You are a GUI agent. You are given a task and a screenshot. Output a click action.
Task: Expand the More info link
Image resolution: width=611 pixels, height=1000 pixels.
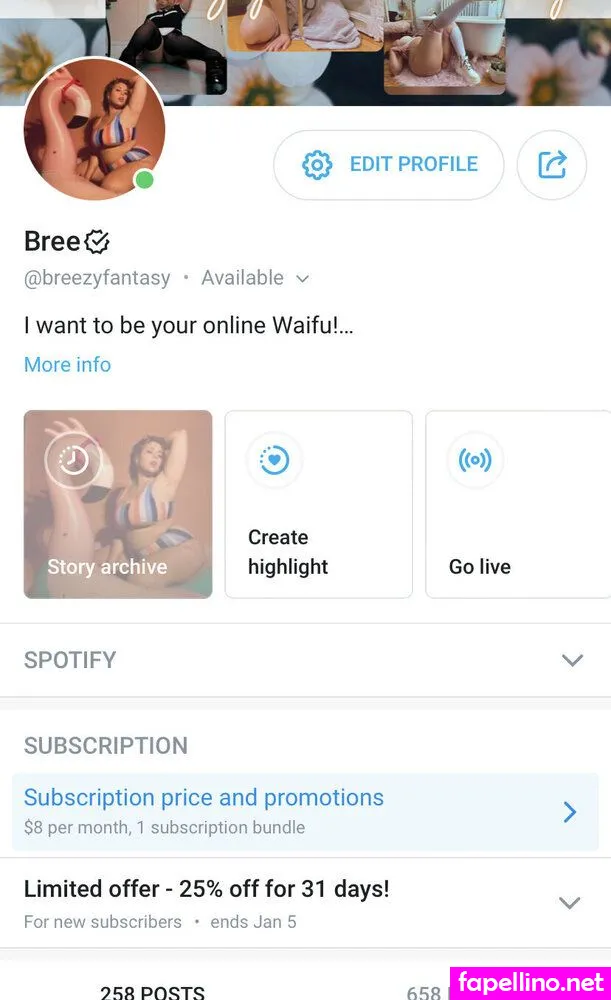click(x=67, y=365)
